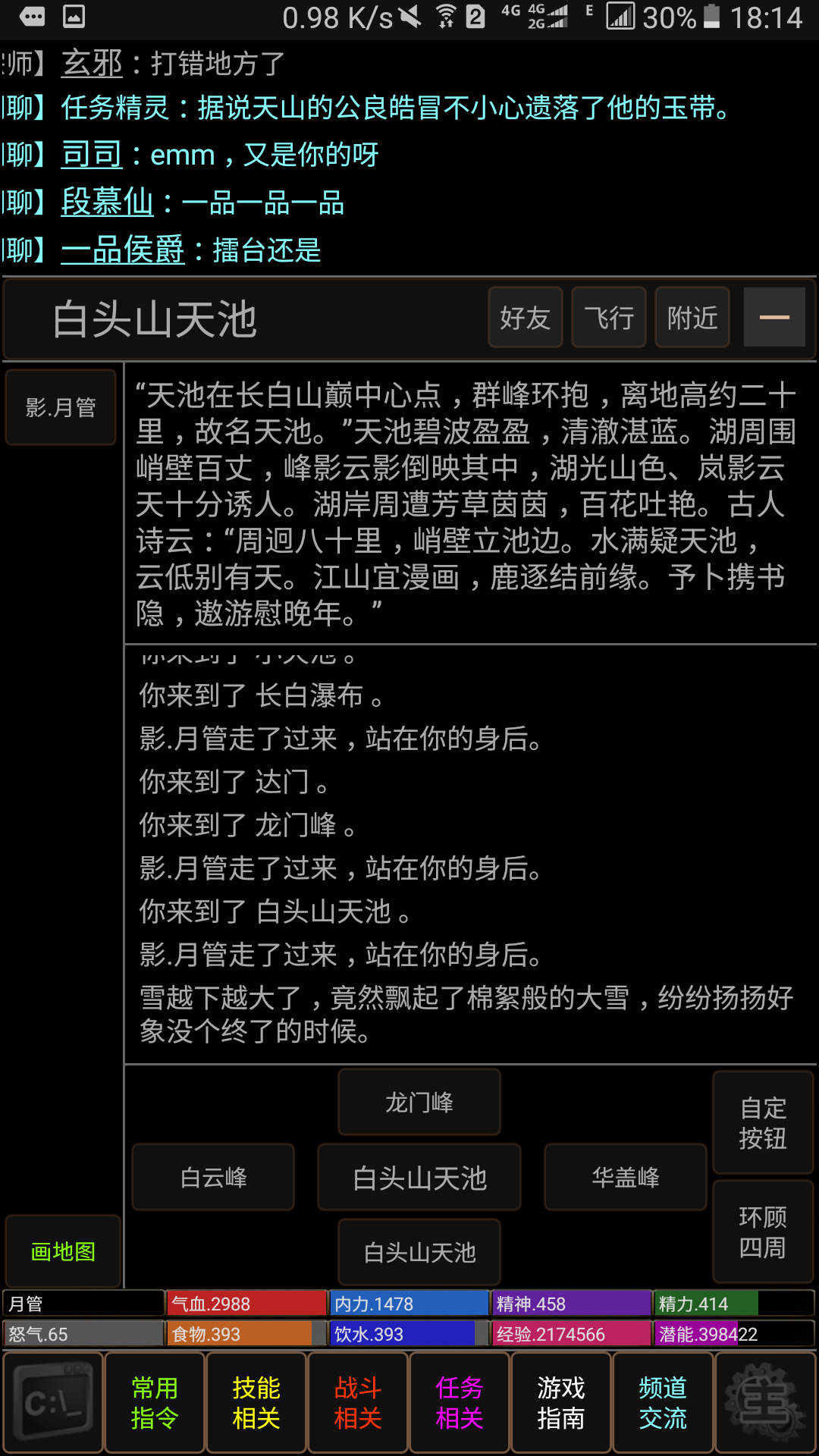Move west to 白云峰
The width and height of the screenshot is (819, 1456).
click(212, 1177)
